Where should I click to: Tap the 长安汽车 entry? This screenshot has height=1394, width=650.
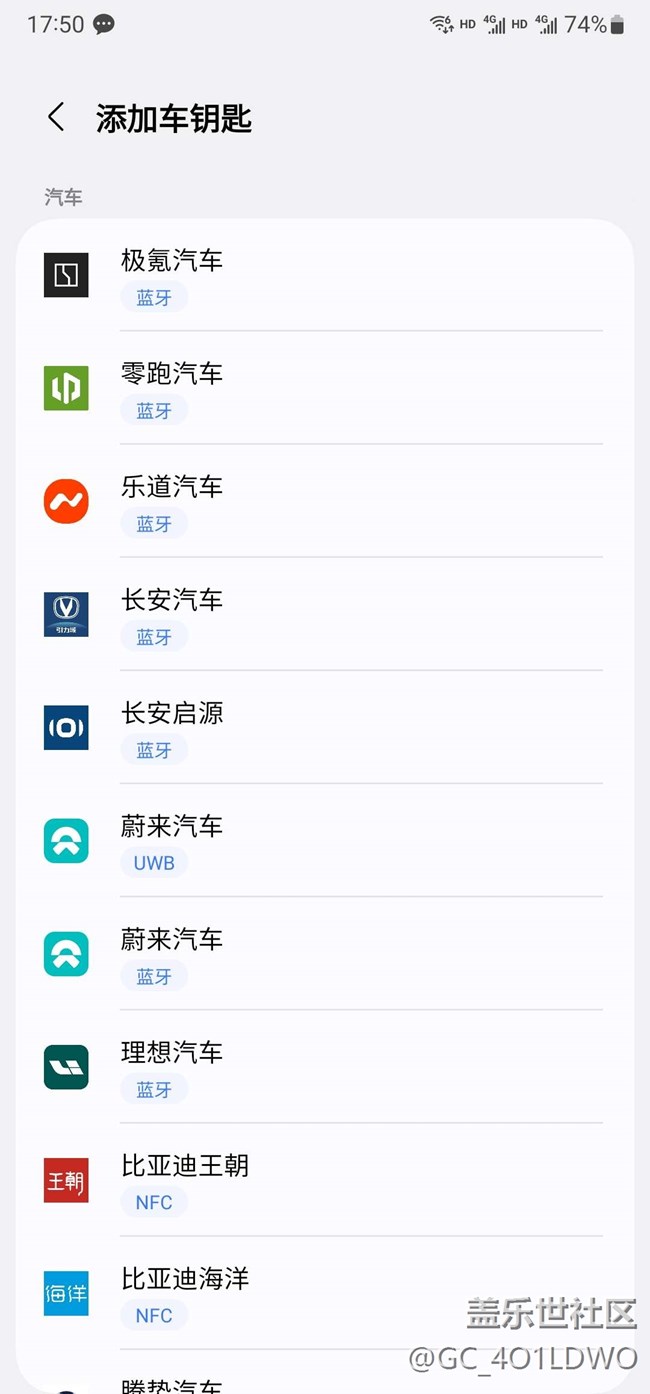click(x=324, y=614)
